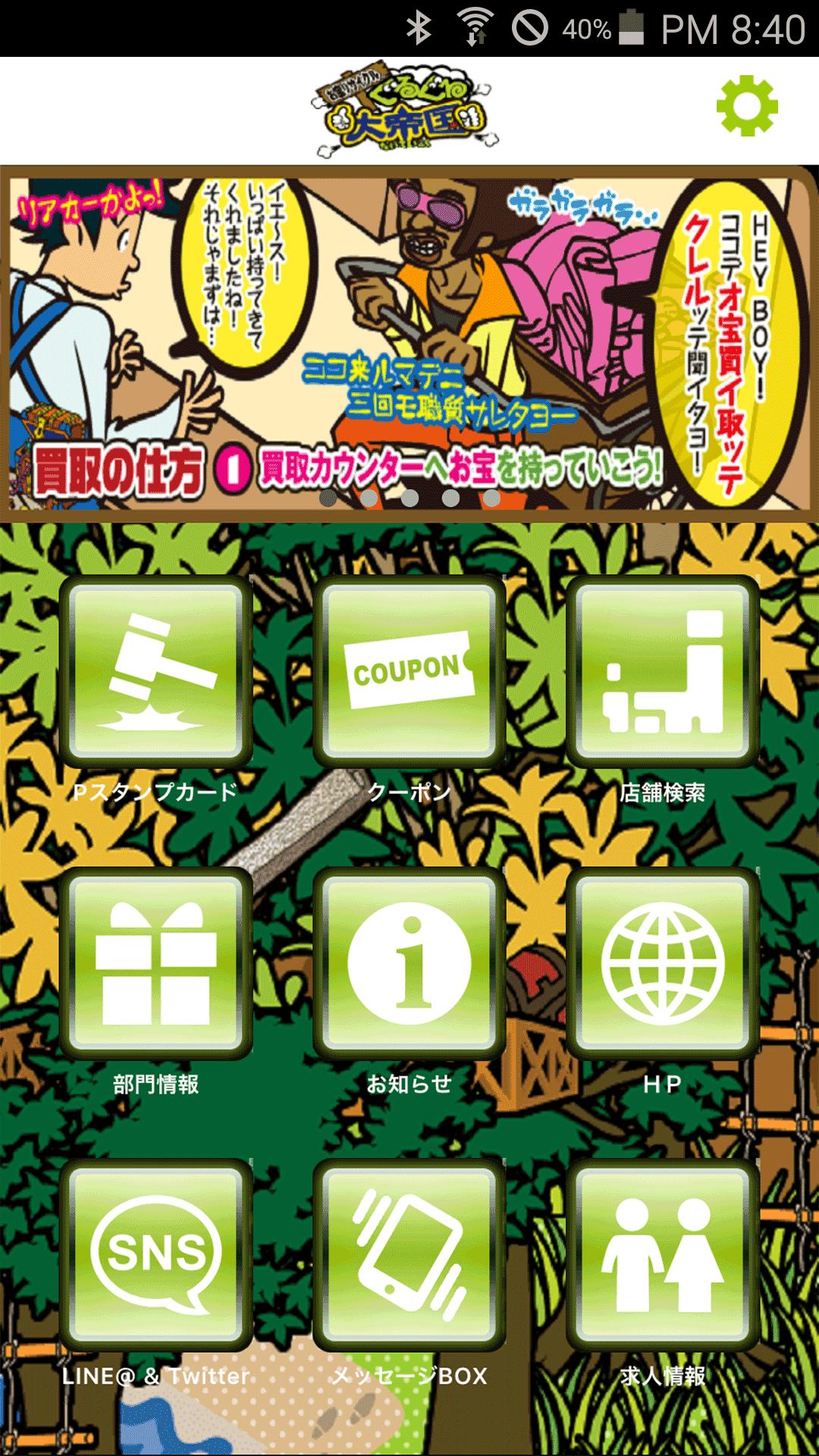Tap the 買取の仕方 banner slide

coord(409,341)
